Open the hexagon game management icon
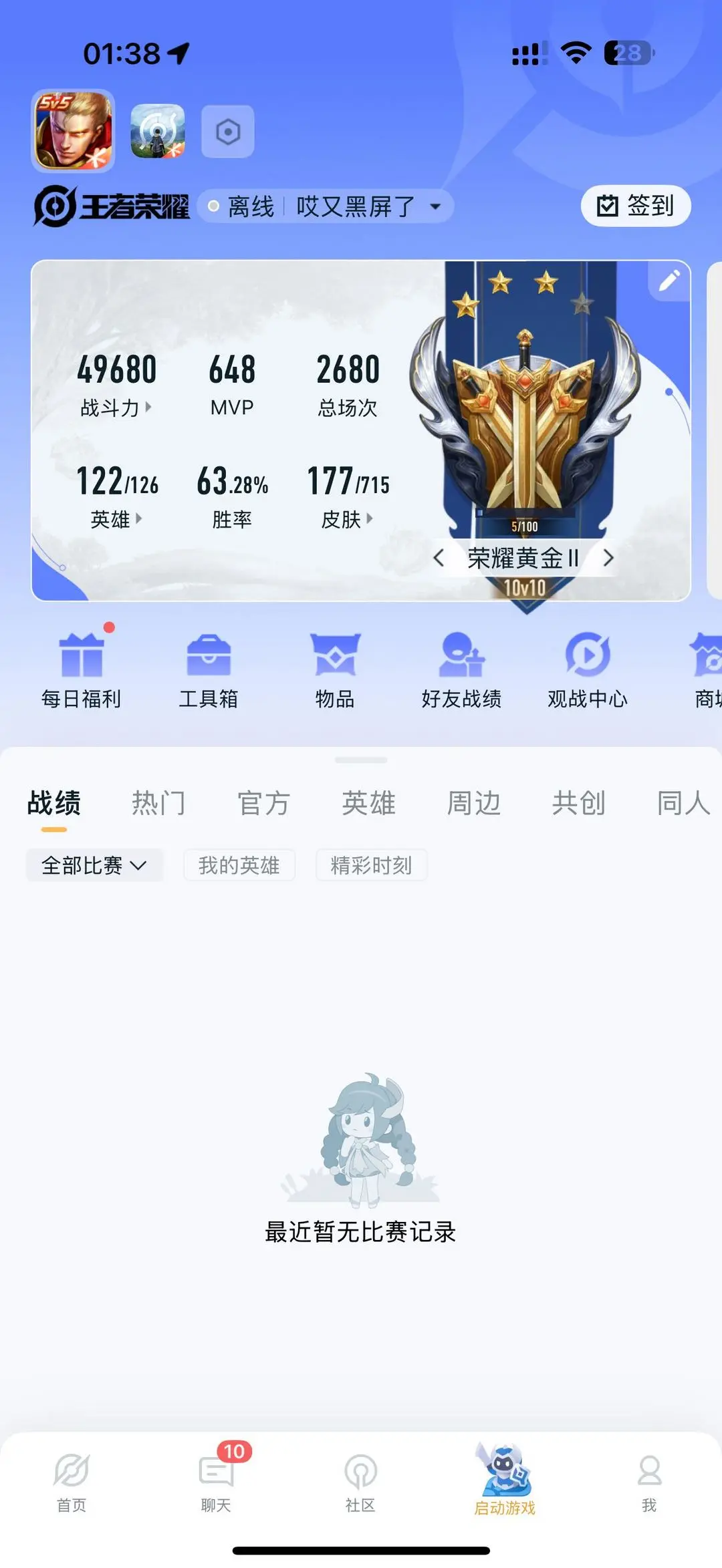The image size is (722, 1568). pyautogui.click(x=228, y=132)
